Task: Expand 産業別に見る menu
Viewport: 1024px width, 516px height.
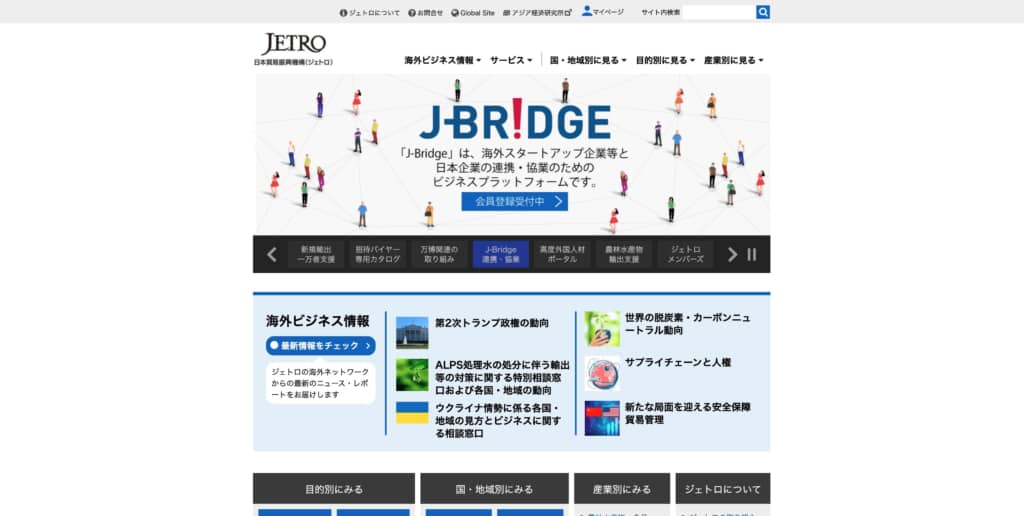Action: (x=734, y=60)
